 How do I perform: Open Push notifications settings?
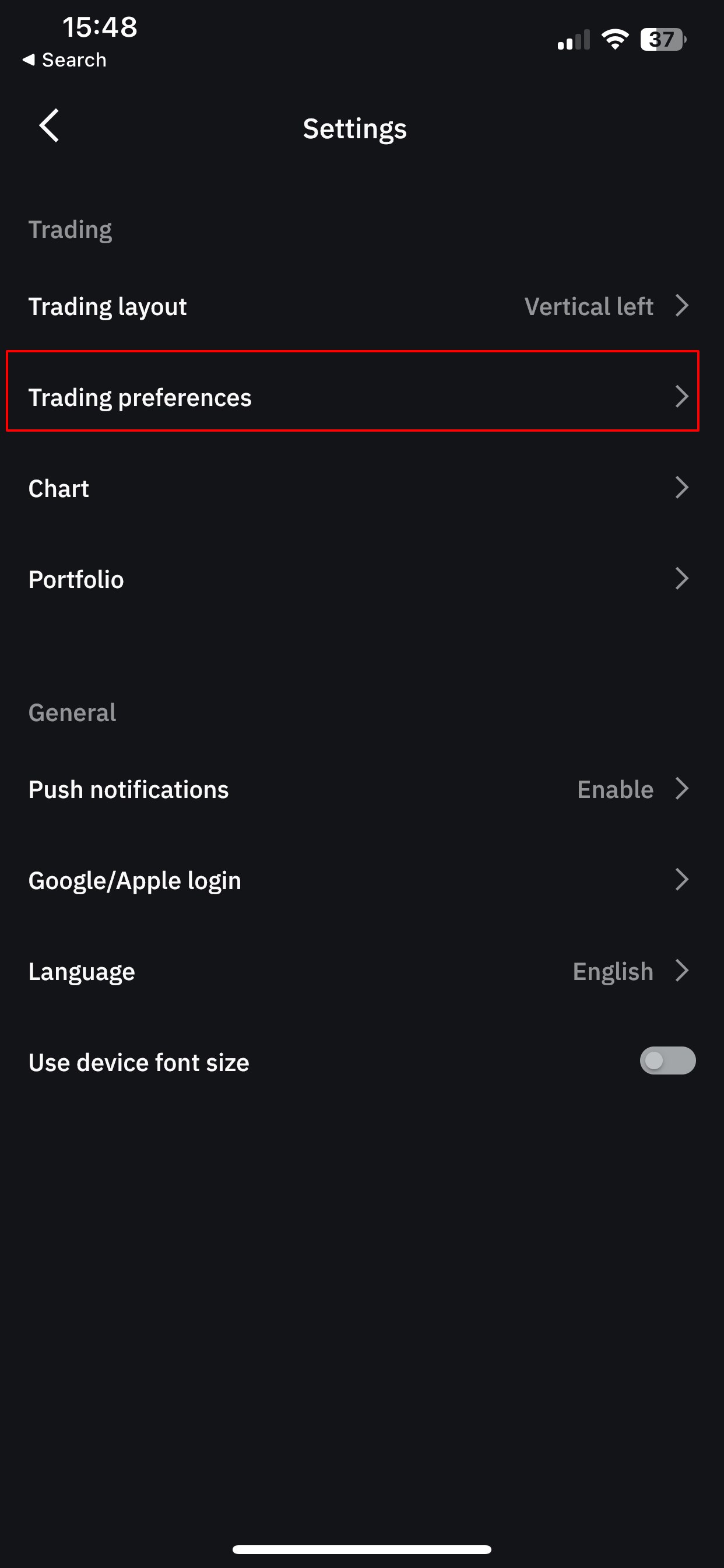(362, 789)
